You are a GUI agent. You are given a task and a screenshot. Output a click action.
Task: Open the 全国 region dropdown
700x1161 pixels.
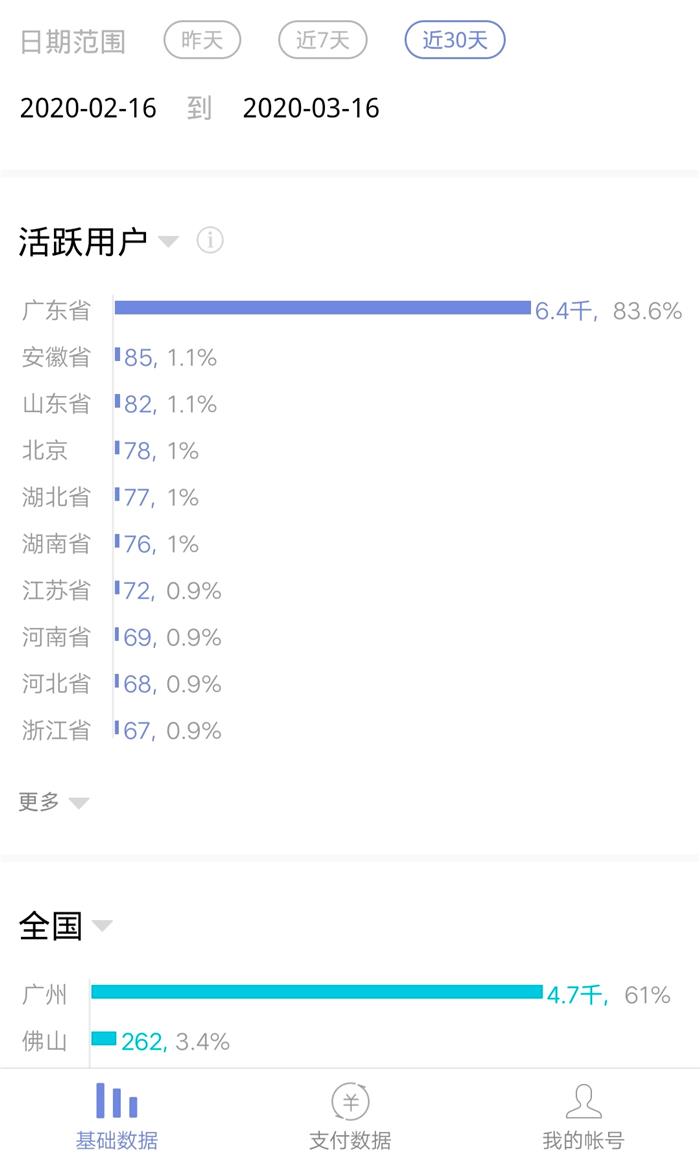coord(65,926)
